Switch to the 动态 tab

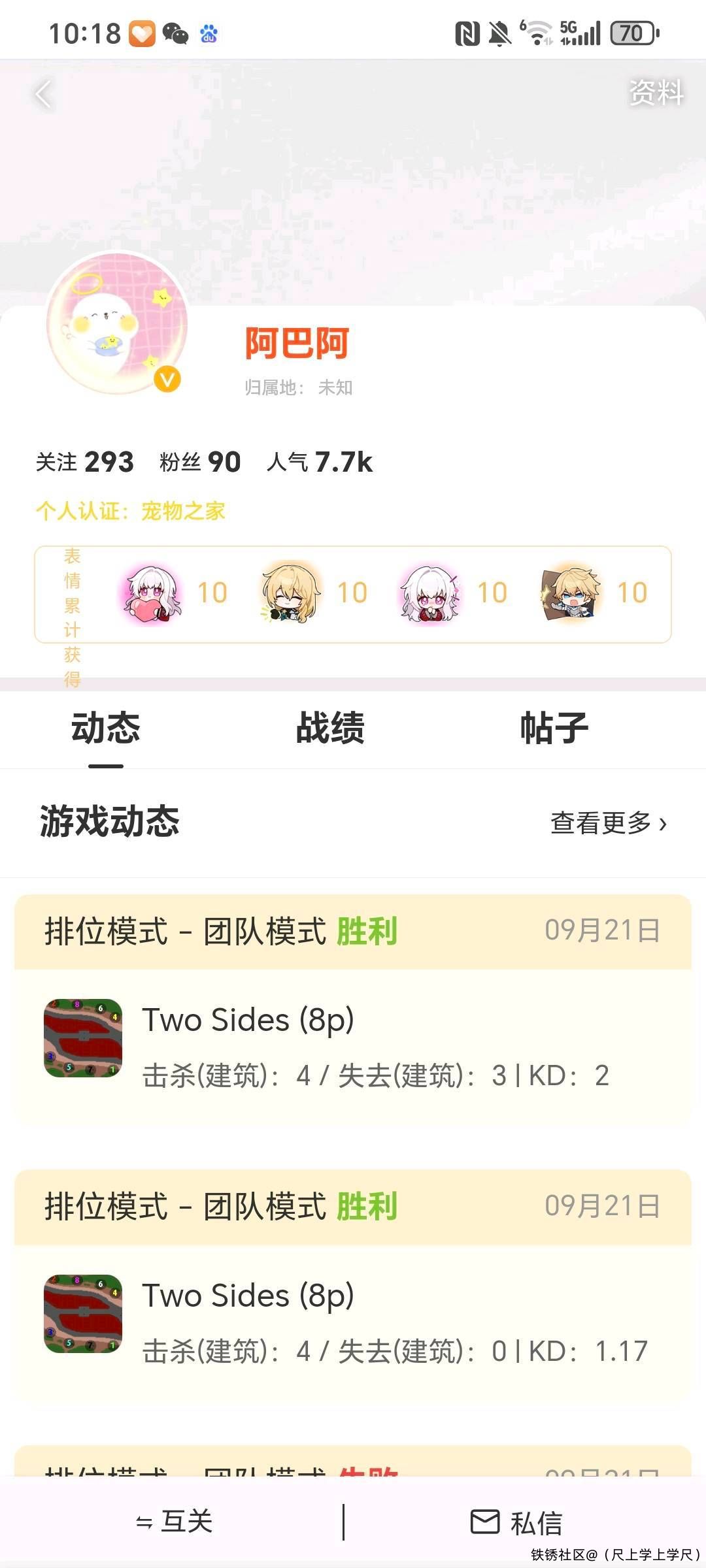[x=106, y=728]
